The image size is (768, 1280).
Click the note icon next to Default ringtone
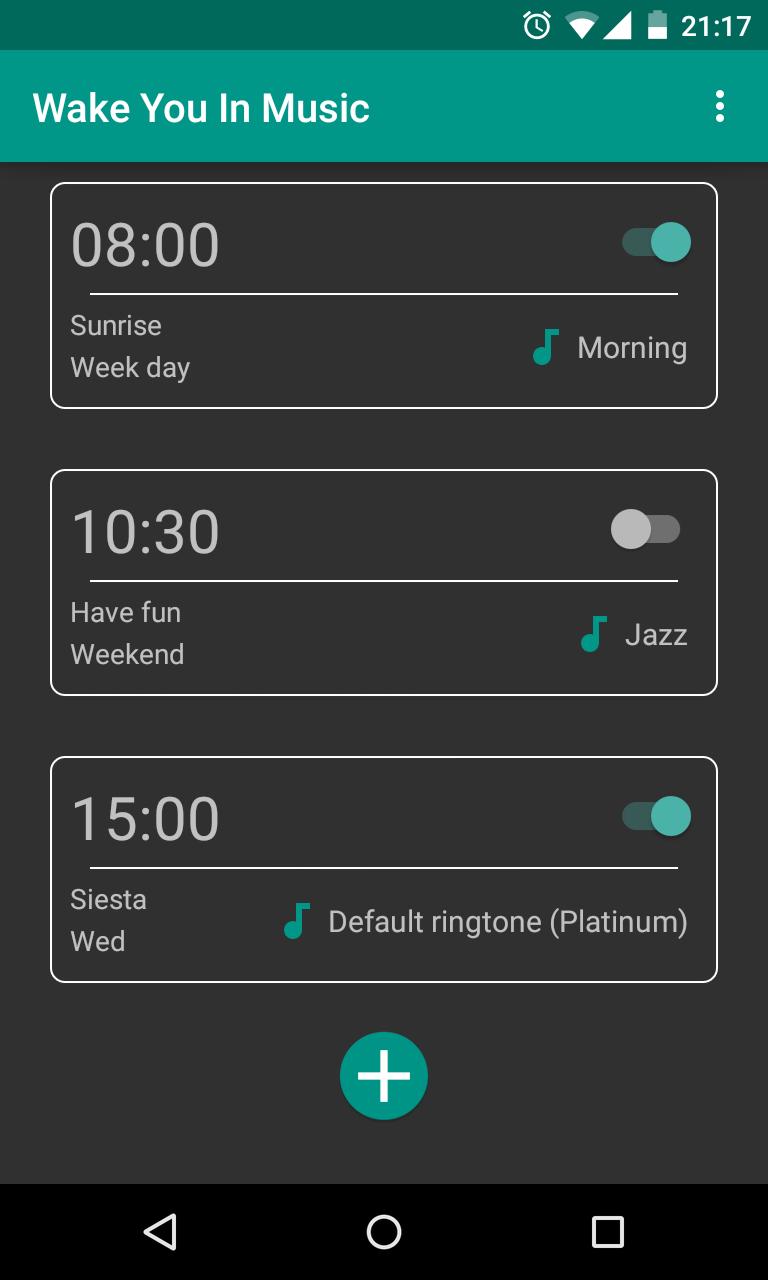click(x=295, y=922)
